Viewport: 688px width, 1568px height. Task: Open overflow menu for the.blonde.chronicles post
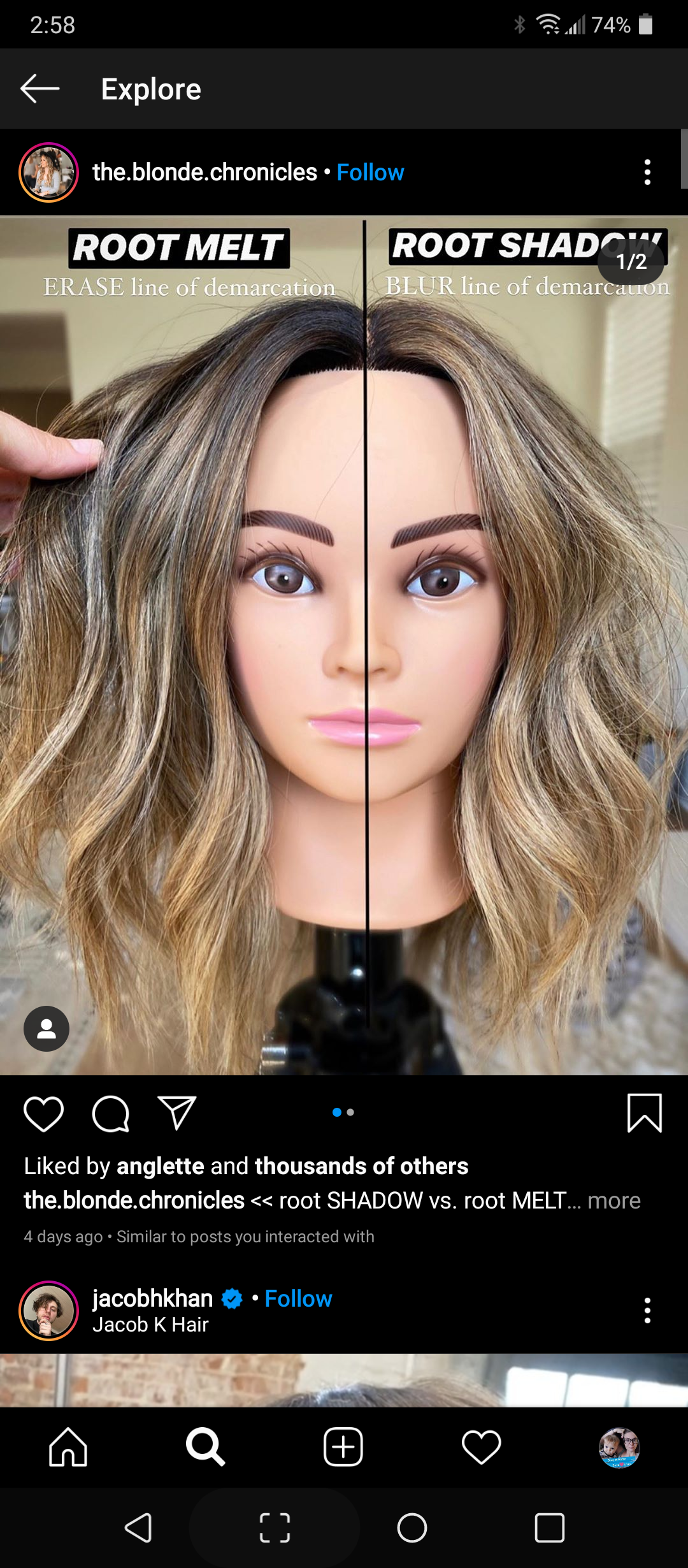[647, 172]
